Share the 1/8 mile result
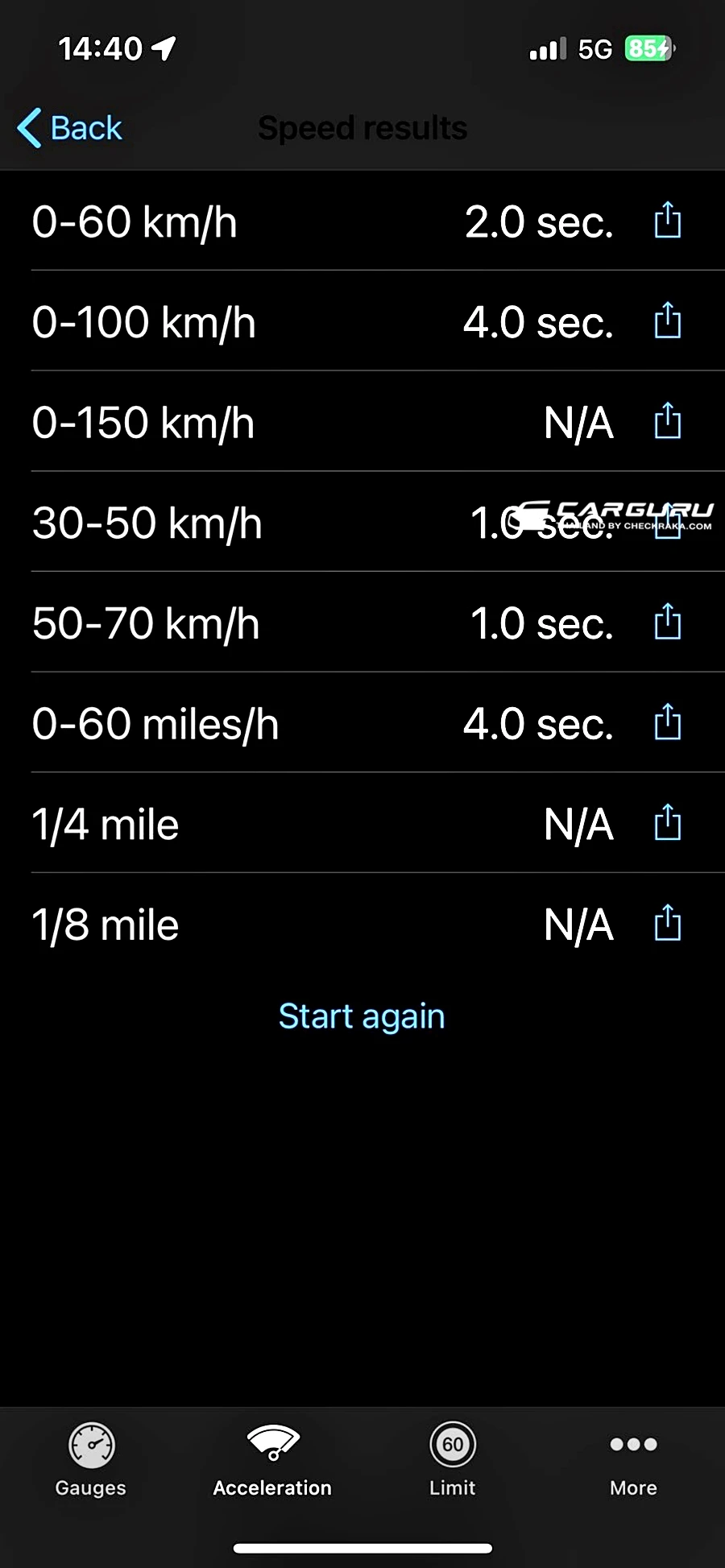Image resolution: width=725 pixels, height=1568 pixels. (x=668, y=924)
